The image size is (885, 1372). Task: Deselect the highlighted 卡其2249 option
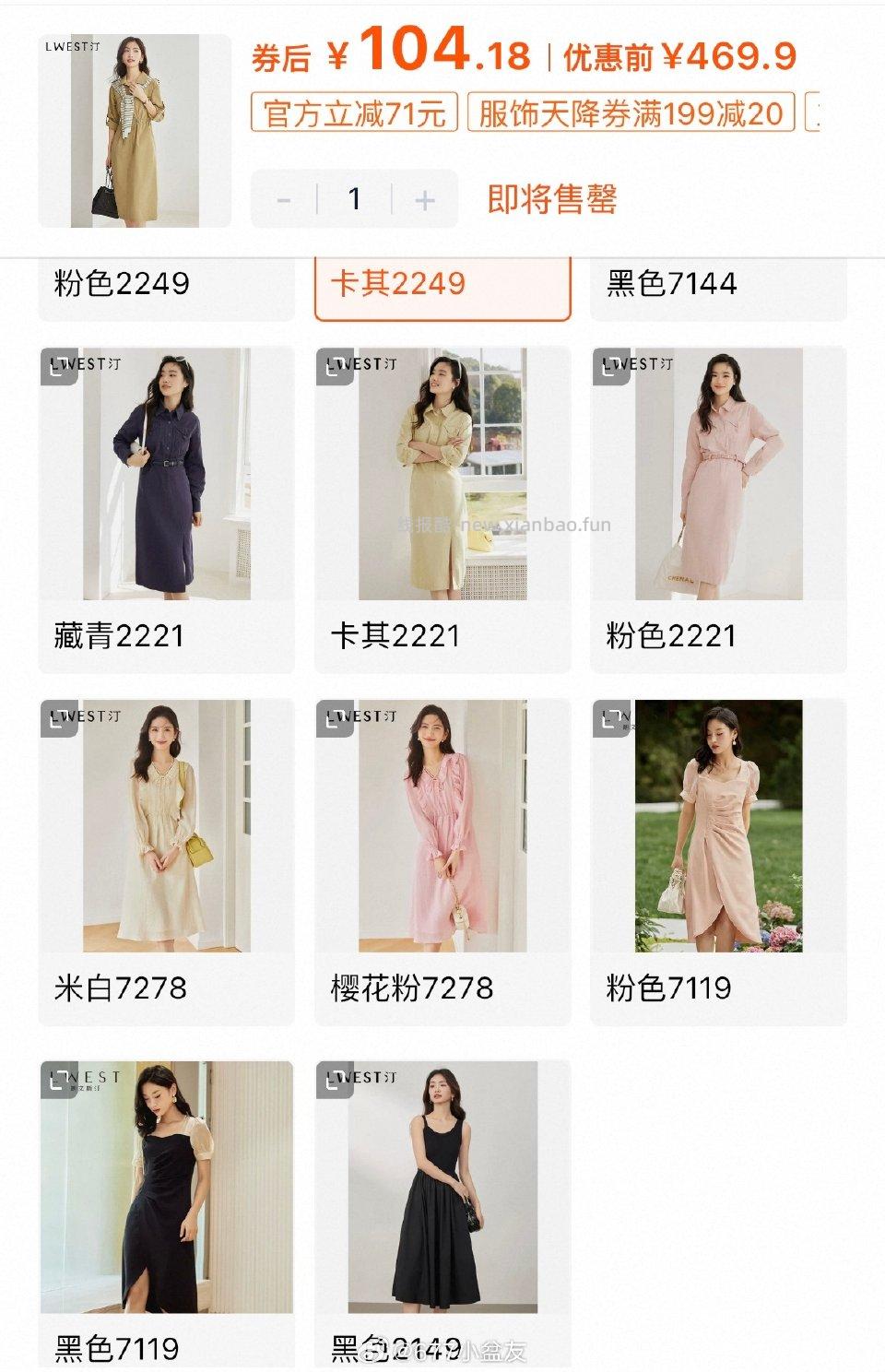pos(401,284)
